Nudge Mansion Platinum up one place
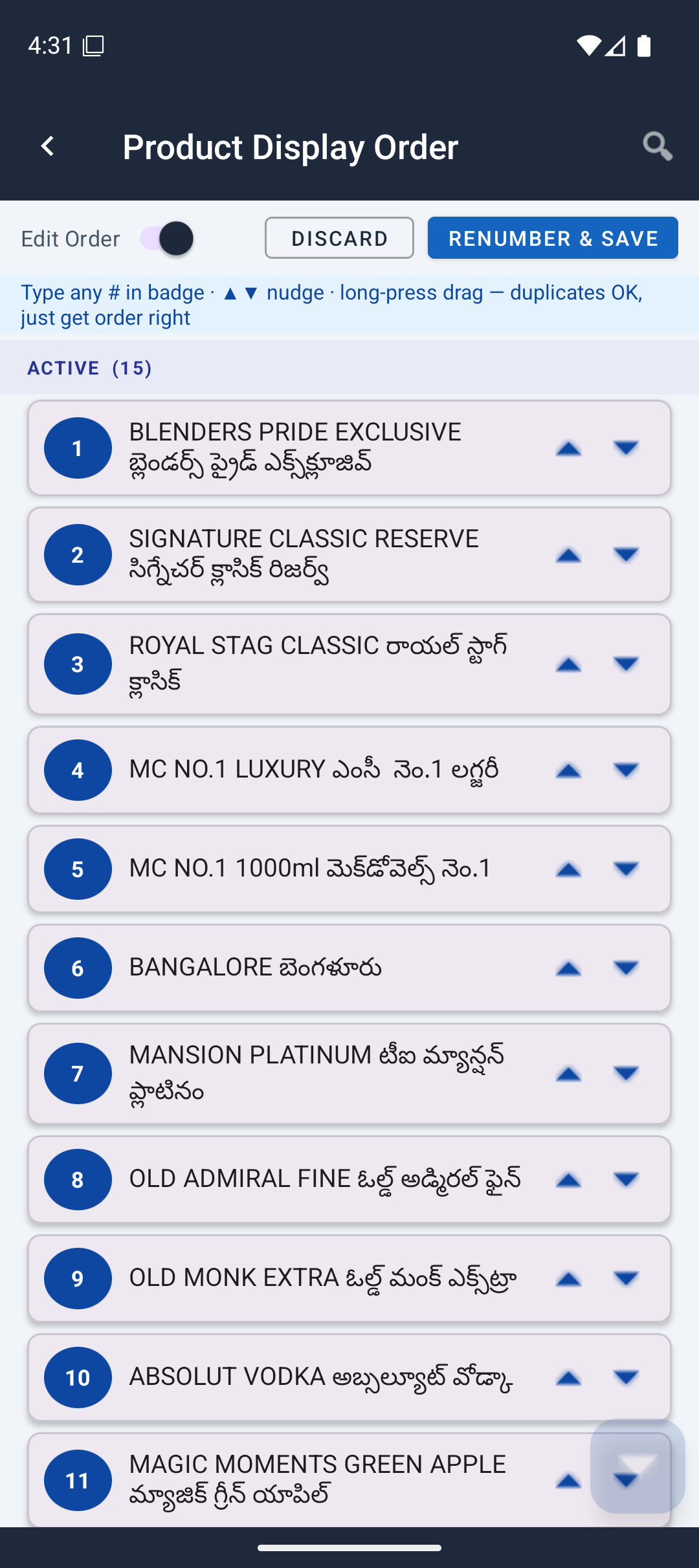This screenshot has width=699, height=1568. (568, 1074)
